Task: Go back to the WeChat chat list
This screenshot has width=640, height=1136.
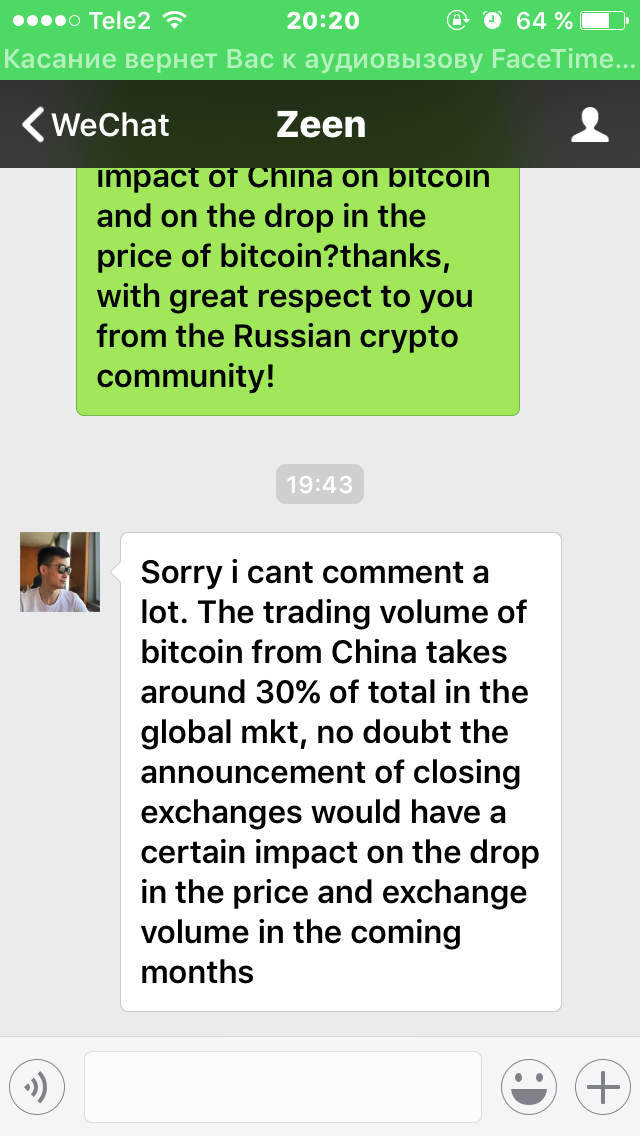Action: 95,125
